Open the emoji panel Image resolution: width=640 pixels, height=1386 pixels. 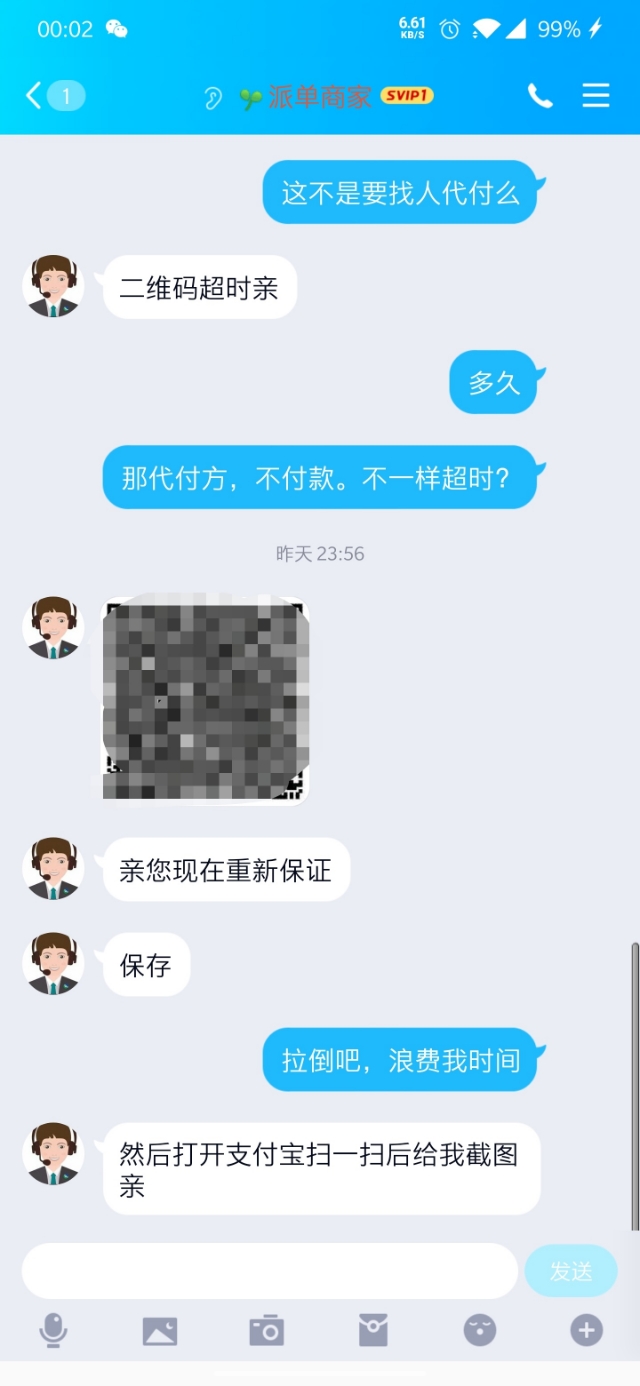(x=480, y=1330)
